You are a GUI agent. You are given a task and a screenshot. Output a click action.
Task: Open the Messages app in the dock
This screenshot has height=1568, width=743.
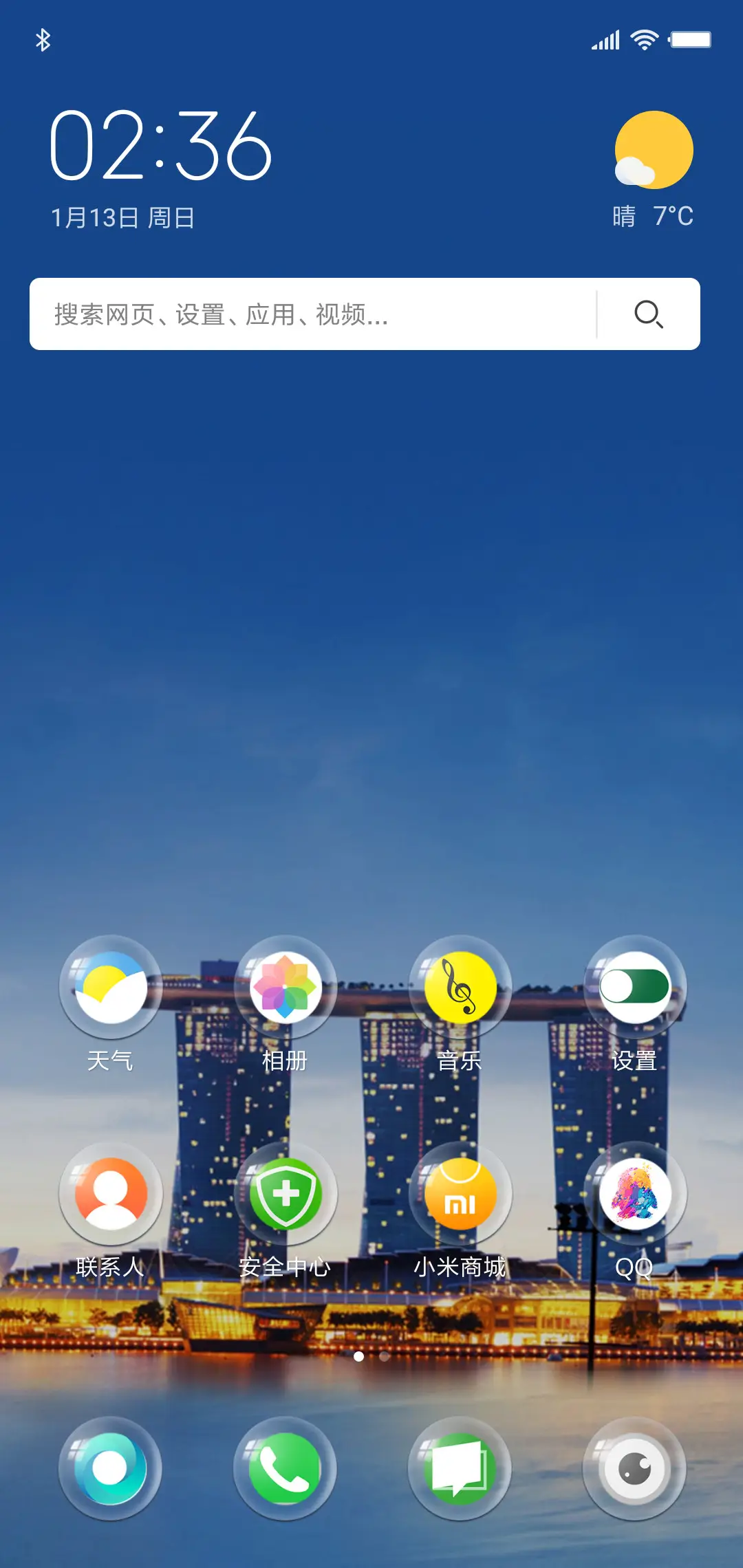(x=460, y=1468)
